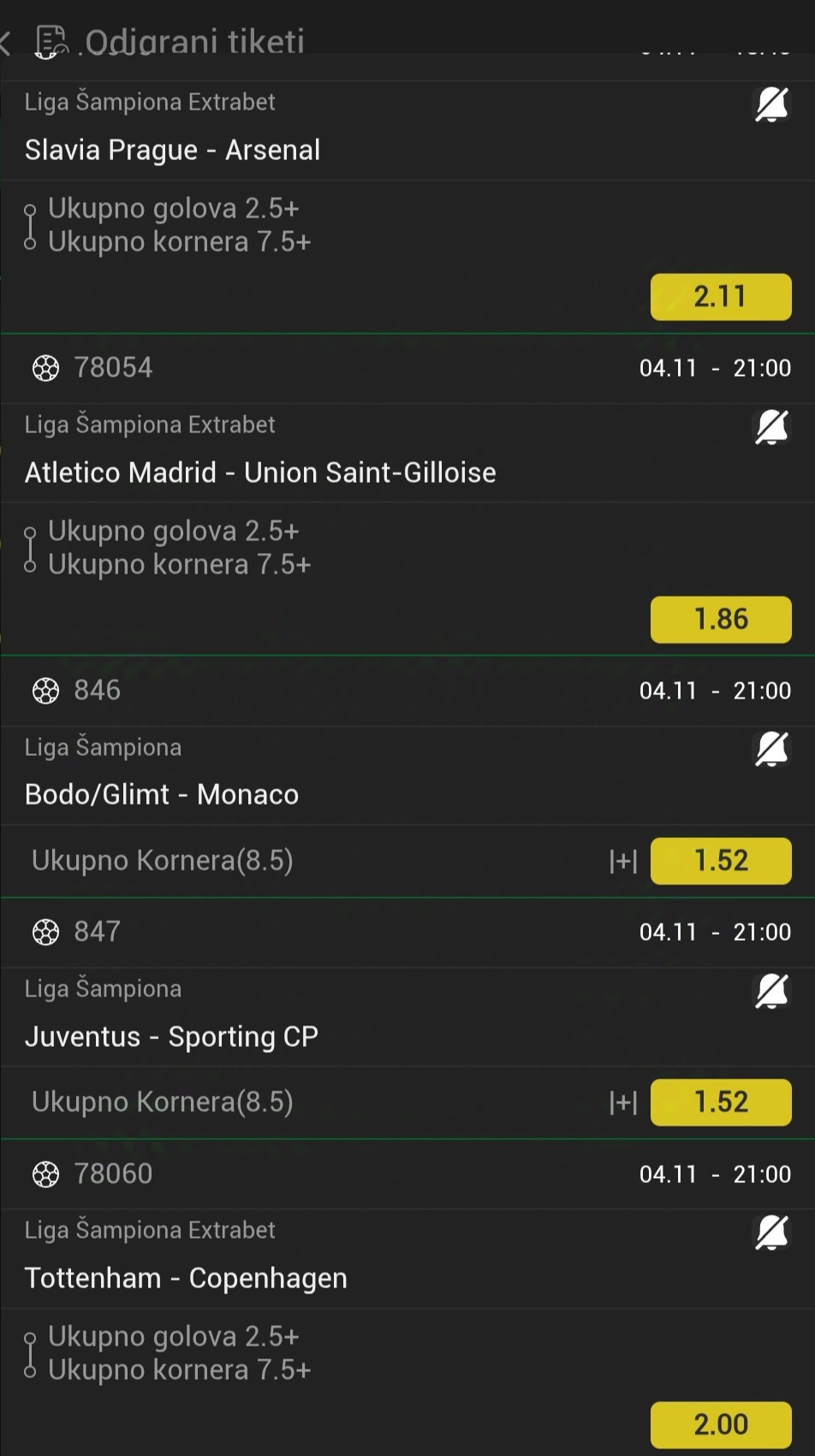Open the Bodo/Glimt - Monaco match
This screenshot has width=815, height=1456.
pos(162,794)
